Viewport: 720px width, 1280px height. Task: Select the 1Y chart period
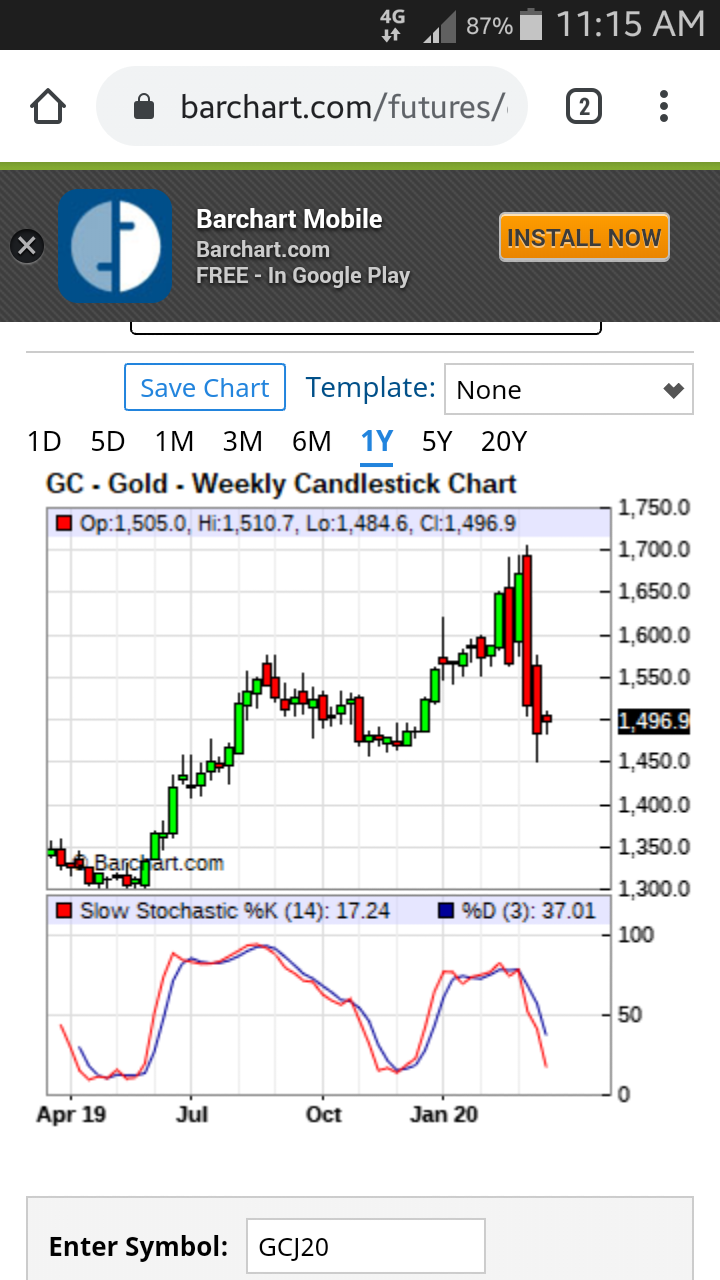(x=377, y=442)
